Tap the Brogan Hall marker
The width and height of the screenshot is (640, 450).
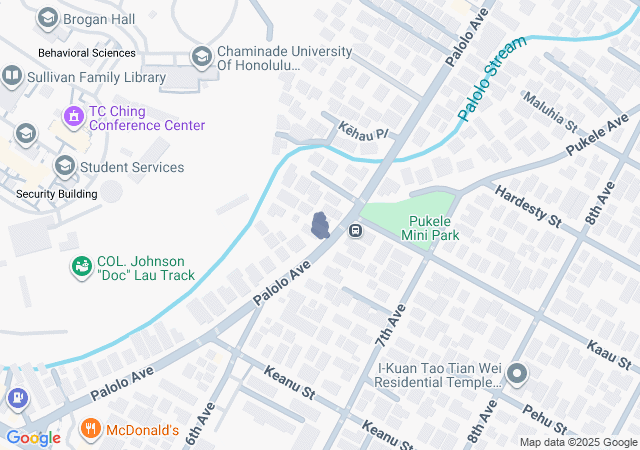point(47,18)
